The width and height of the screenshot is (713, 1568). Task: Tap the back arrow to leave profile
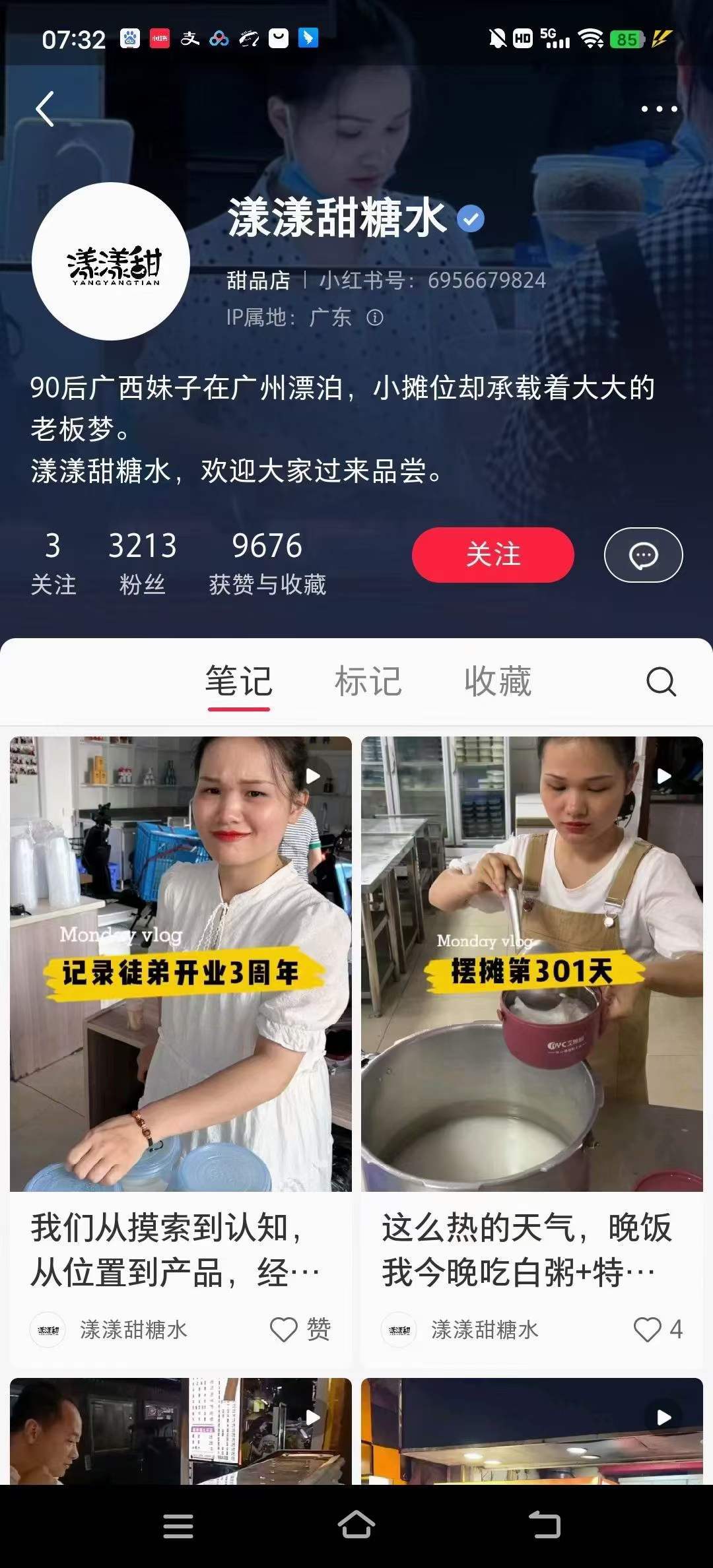[44, 110]
